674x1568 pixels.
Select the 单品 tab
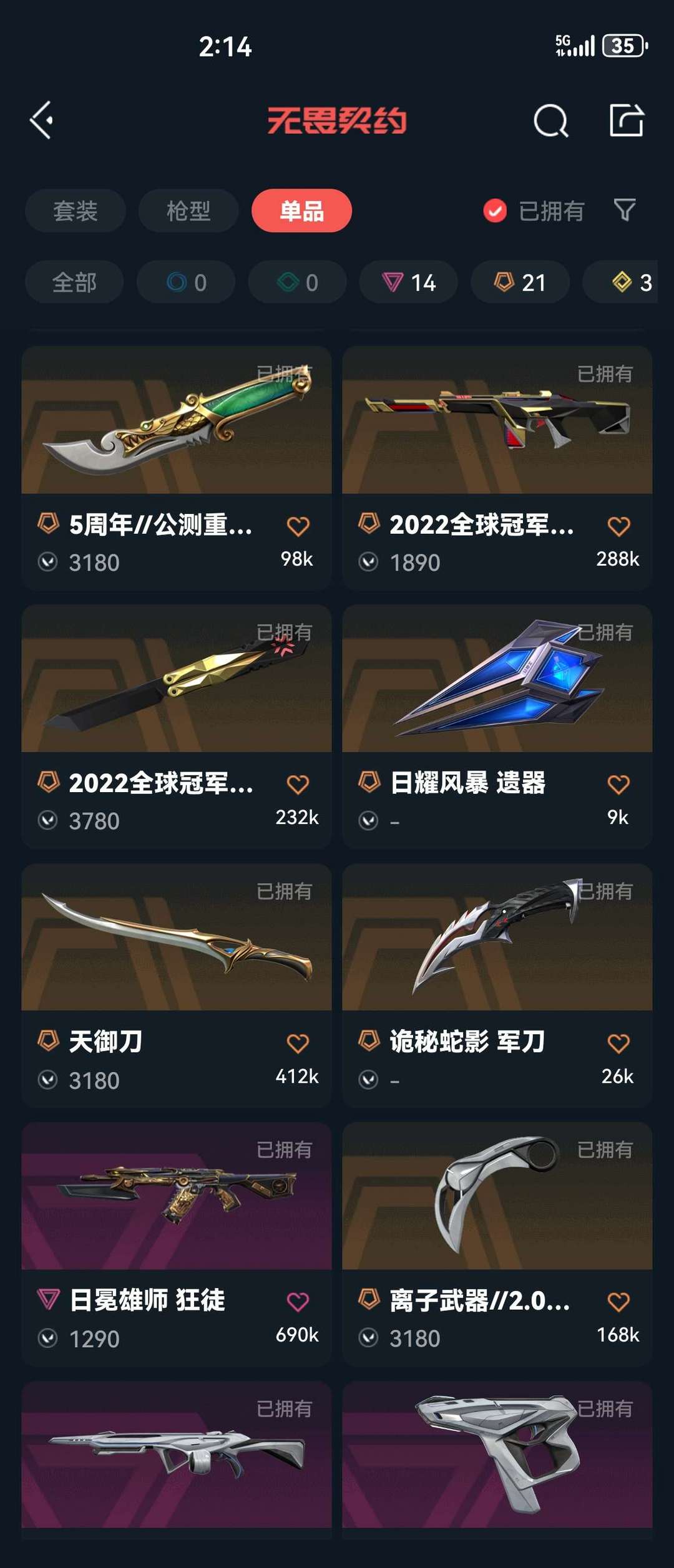click(x=301, y=211)
